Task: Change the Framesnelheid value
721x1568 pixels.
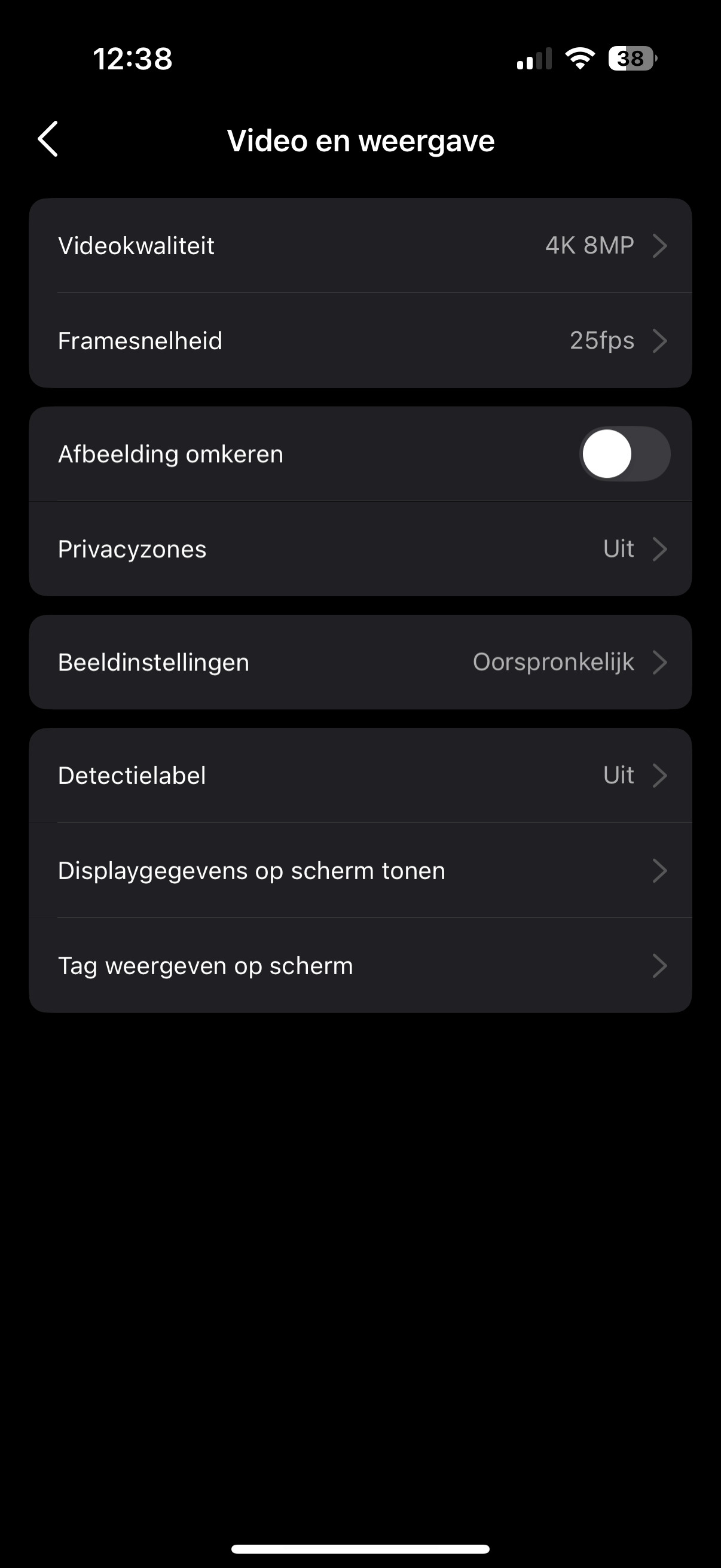Action: pos(360,341)
